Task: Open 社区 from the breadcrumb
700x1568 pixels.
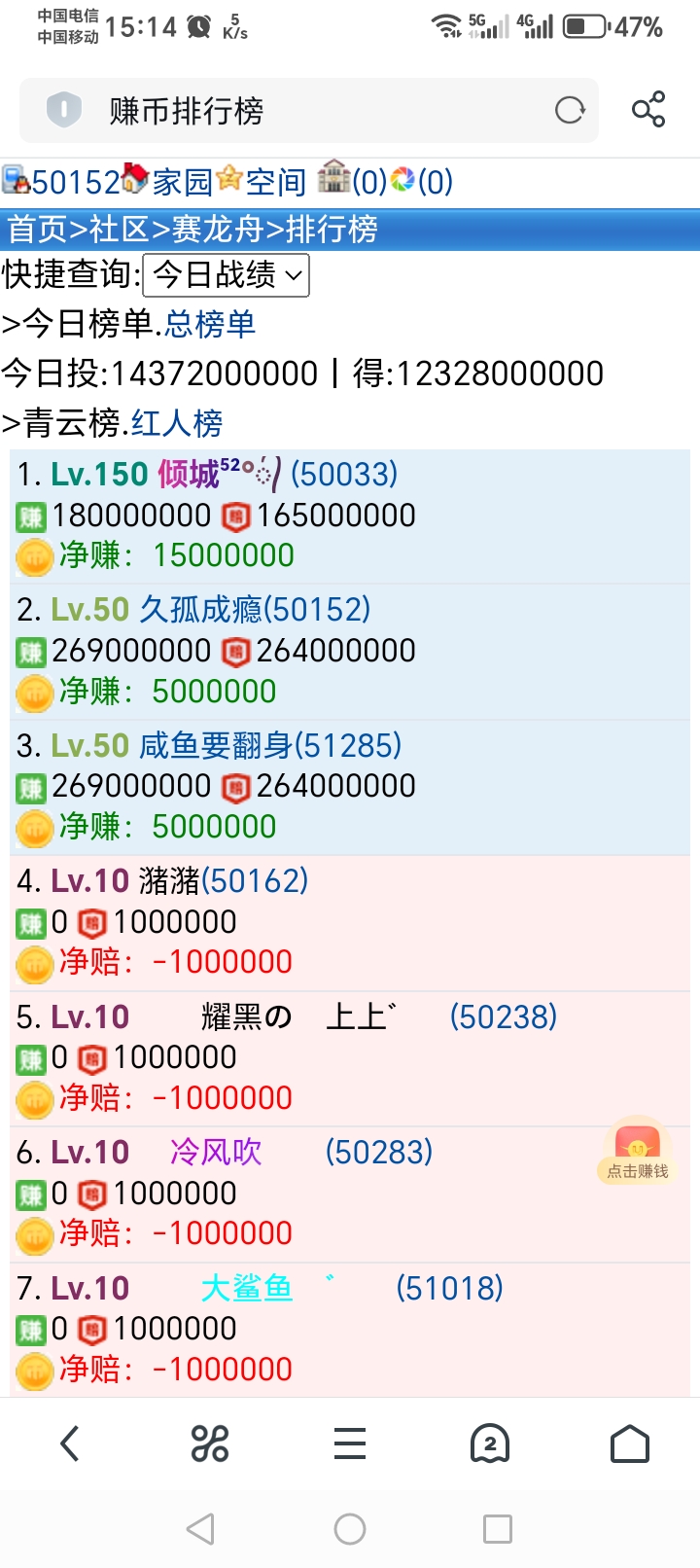Action: pos(119,230)
